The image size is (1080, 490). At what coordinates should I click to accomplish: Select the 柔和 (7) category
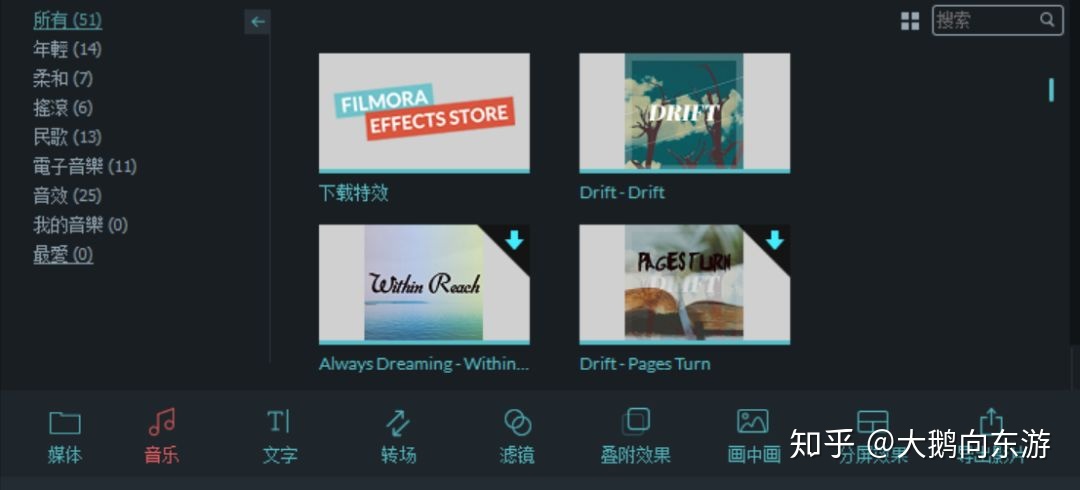pyautogui.click(x=62, y=78)
